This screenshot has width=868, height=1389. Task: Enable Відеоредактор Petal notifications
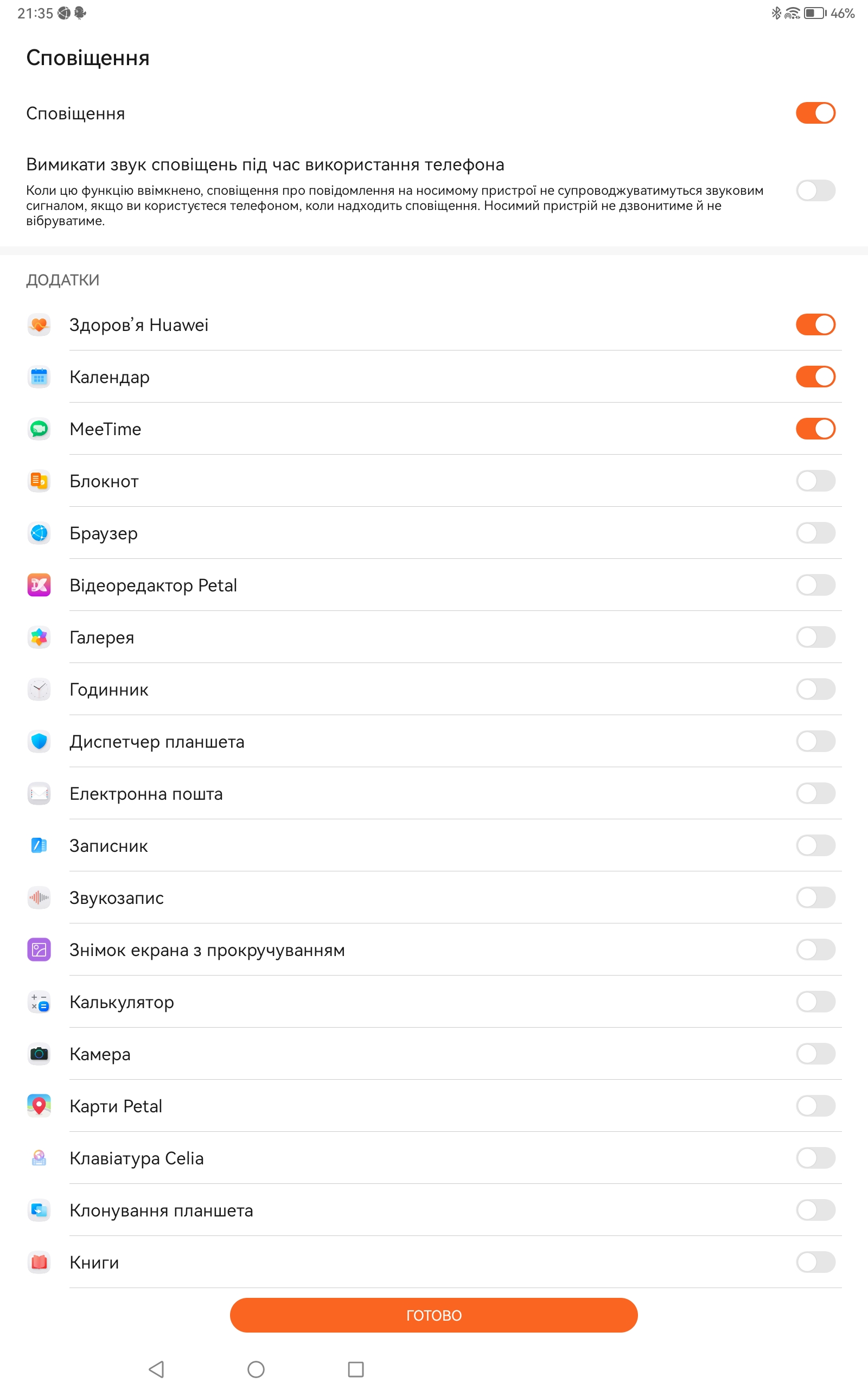[815, 585]
